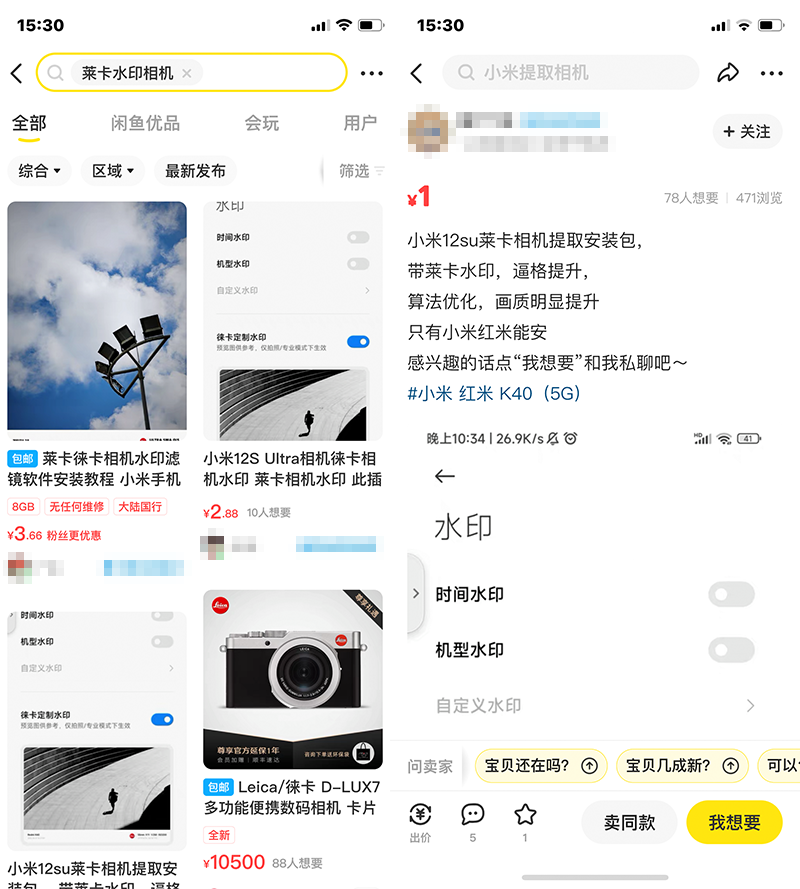Clear the 莱卡水印相机 search term
Viewport: 800px width, 889px height.
187,73
